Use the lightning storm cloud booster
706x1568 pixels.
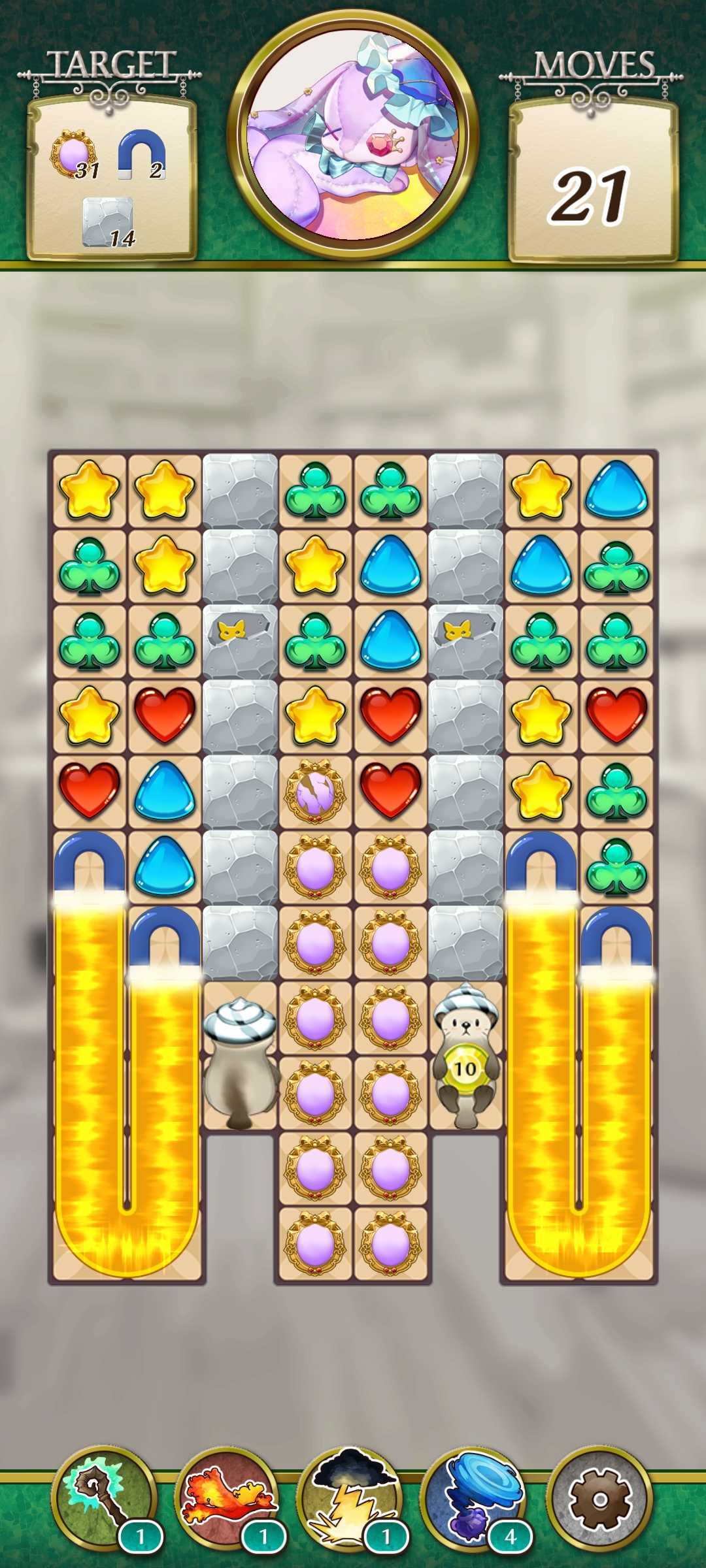(350, 1497)
